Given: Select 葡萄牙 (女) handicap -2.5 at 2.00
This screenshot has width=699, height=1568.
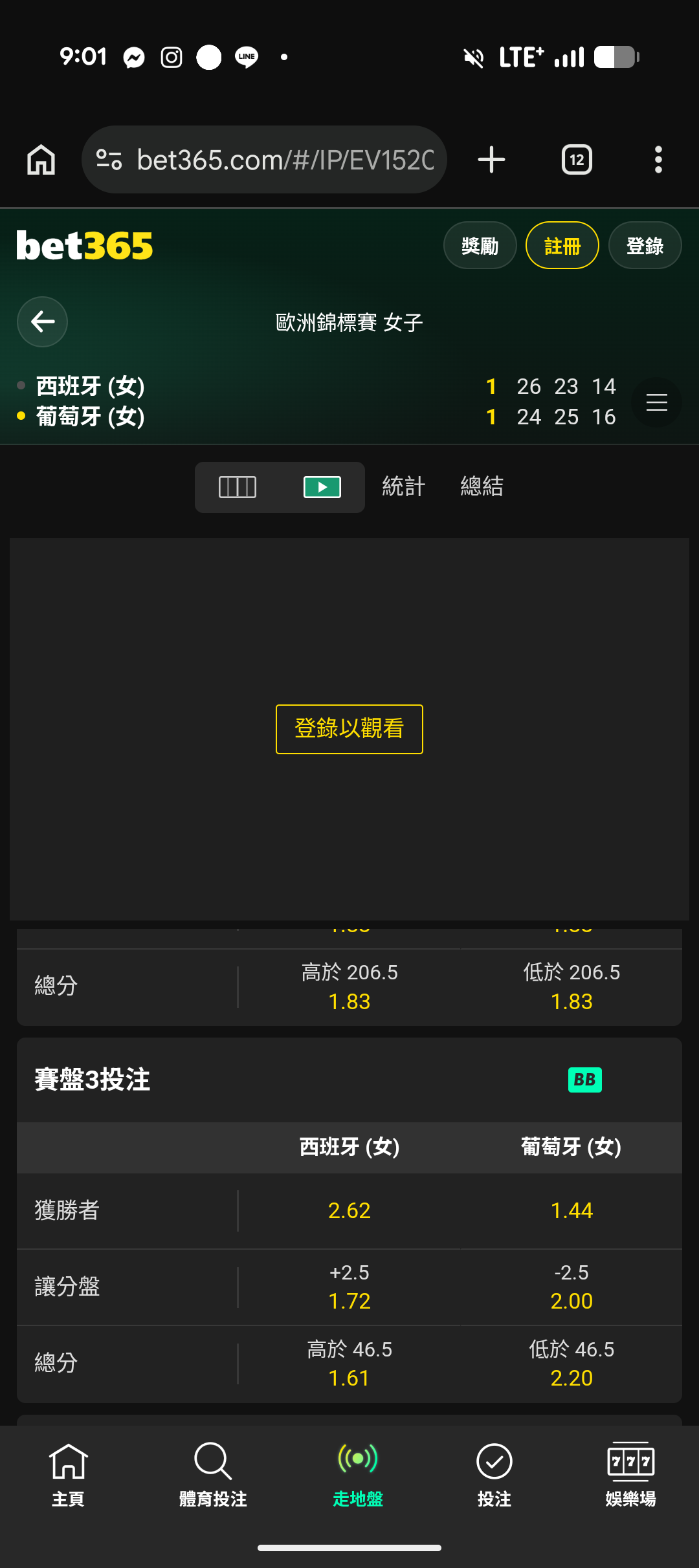Looking at the screenshot, I should pyautogui.click(x=571, y=1287).
